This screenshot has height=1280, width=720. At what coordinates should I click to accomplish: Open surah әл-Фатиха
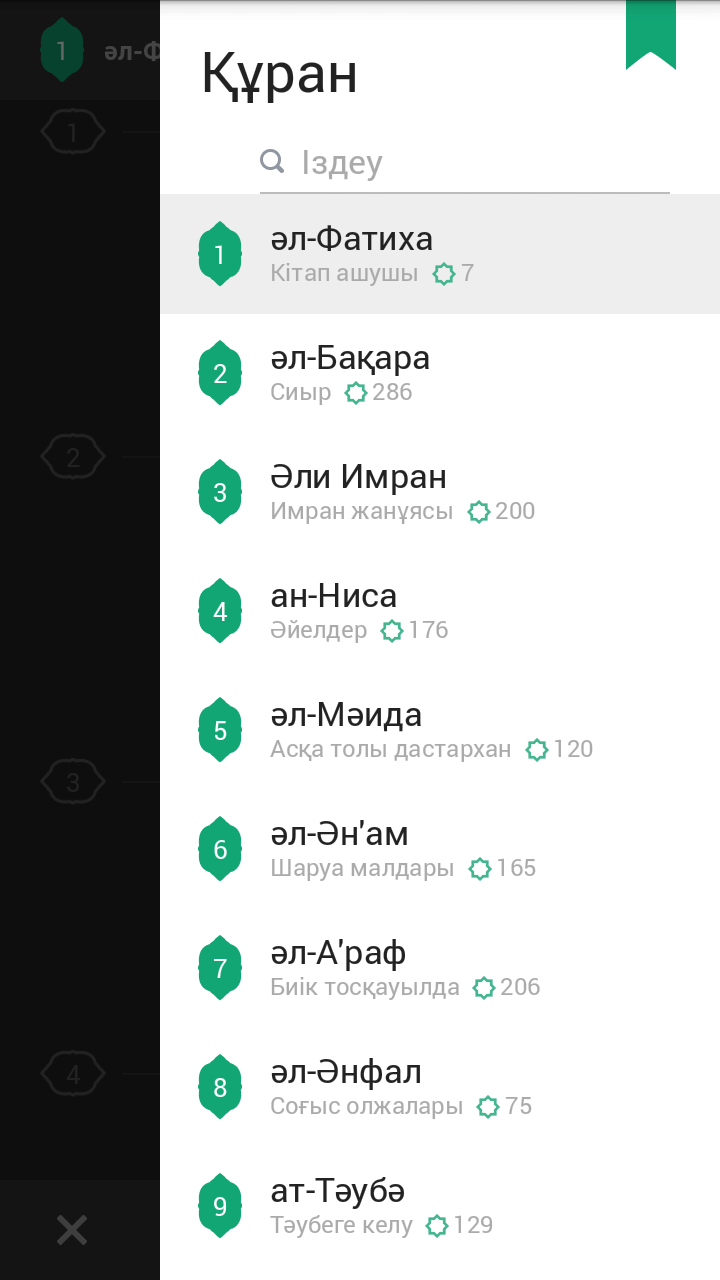(x=440, y=254)
